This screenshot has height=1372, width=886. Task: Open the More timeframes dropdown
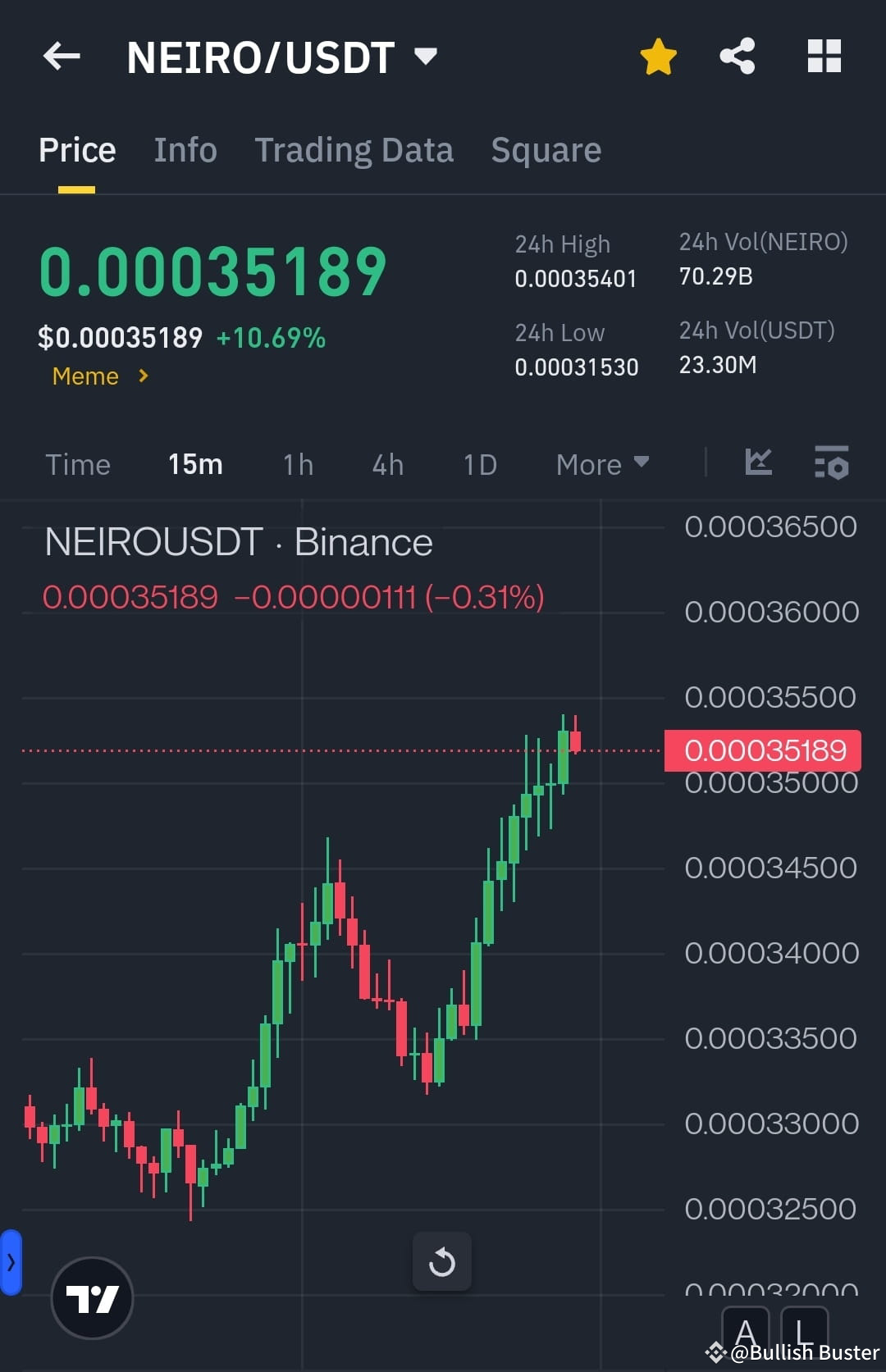[x=601, y=464]
